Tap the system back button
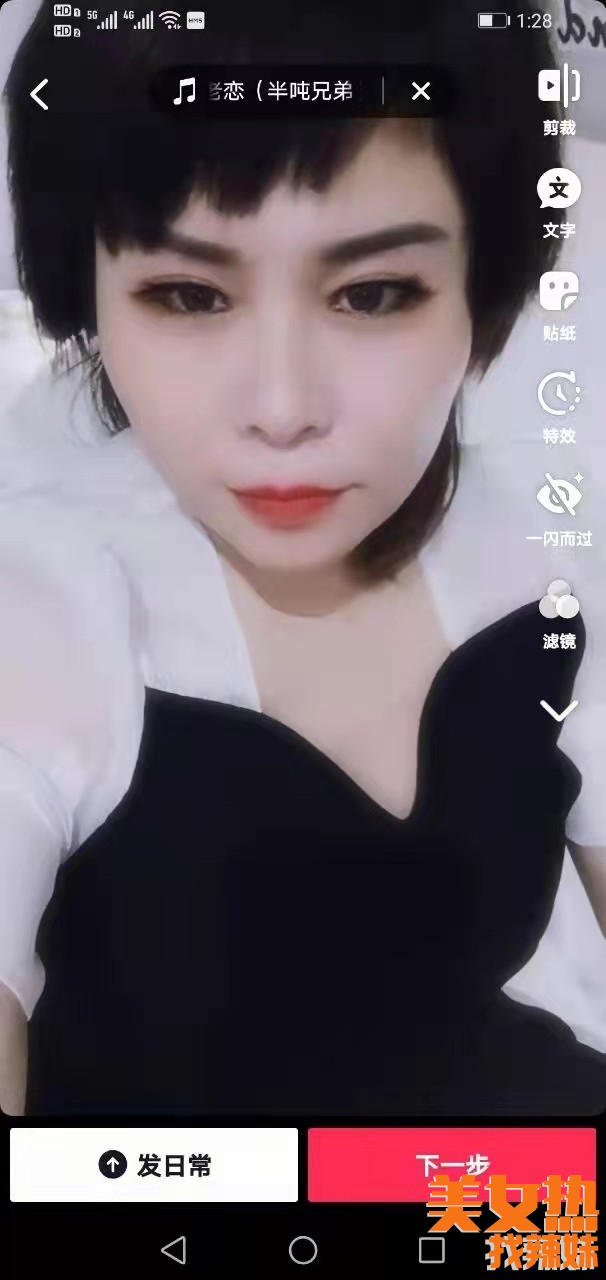The image size is (606, 1280). tap(174, 1249)
